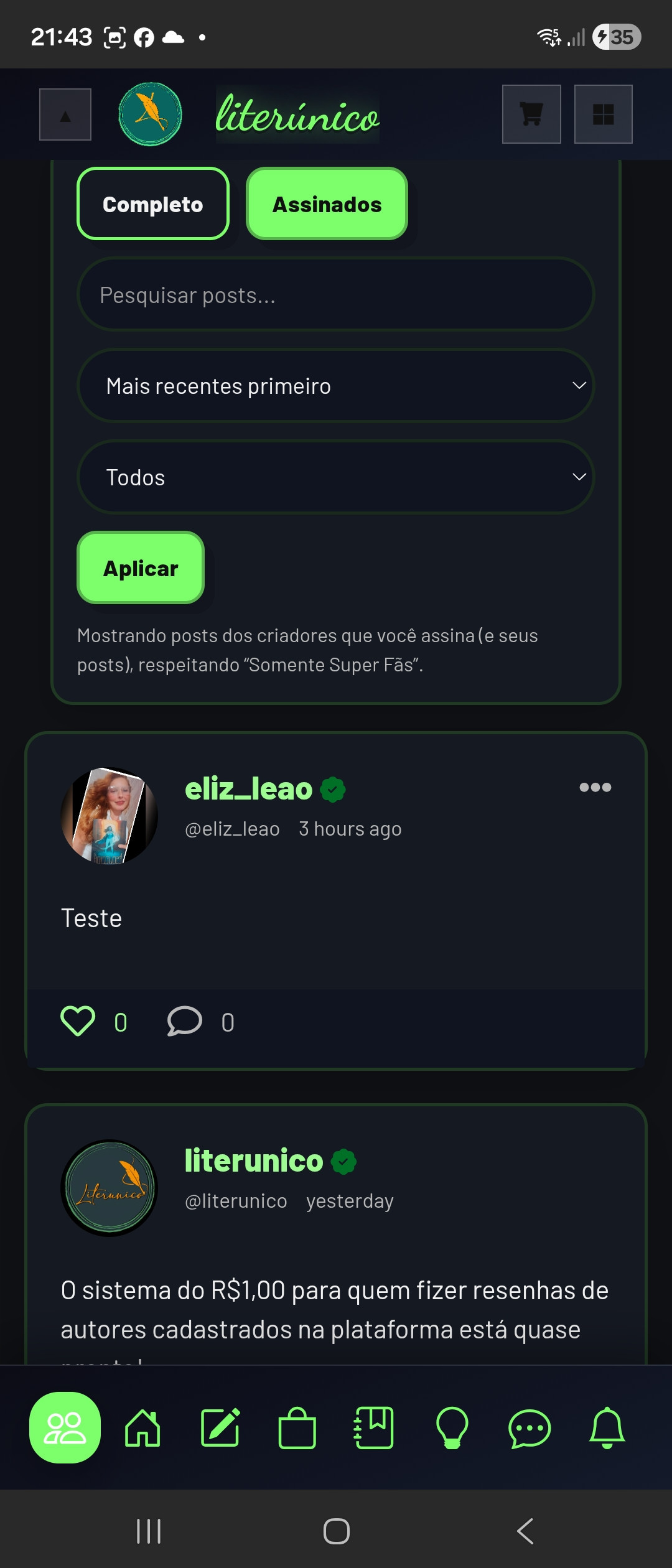672x1568 pixels.
Task: Go to the home tab
Action: tap(142, 1428)
